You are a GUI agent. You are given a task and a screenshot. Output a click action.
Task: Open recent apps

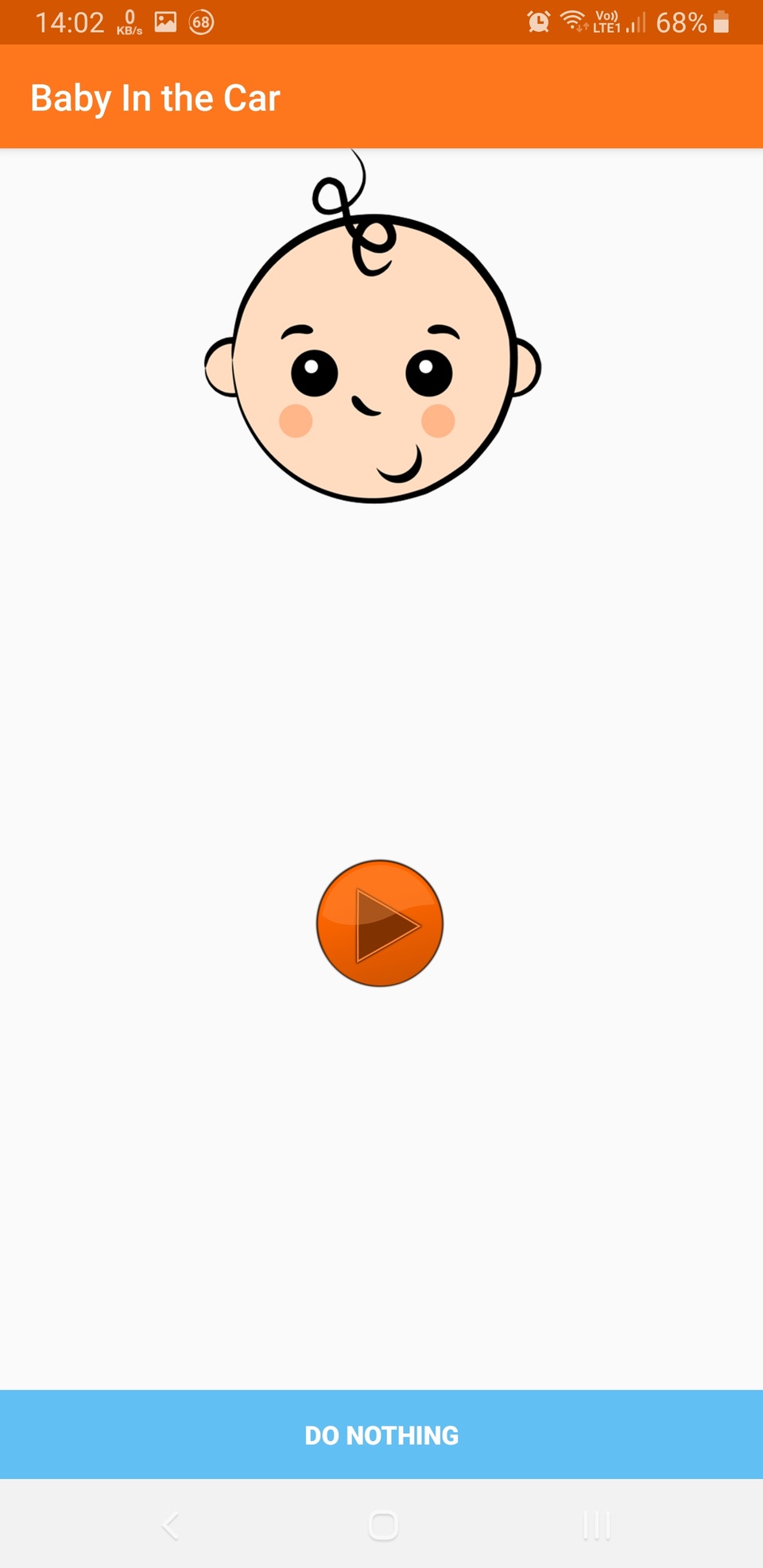tap(596, 1525)
